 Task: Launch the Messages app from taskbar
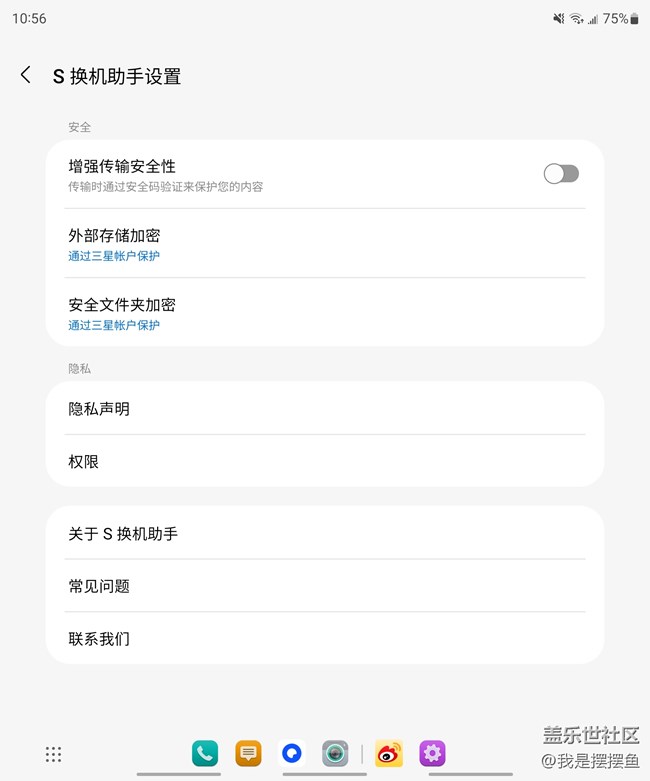point(248,754)
